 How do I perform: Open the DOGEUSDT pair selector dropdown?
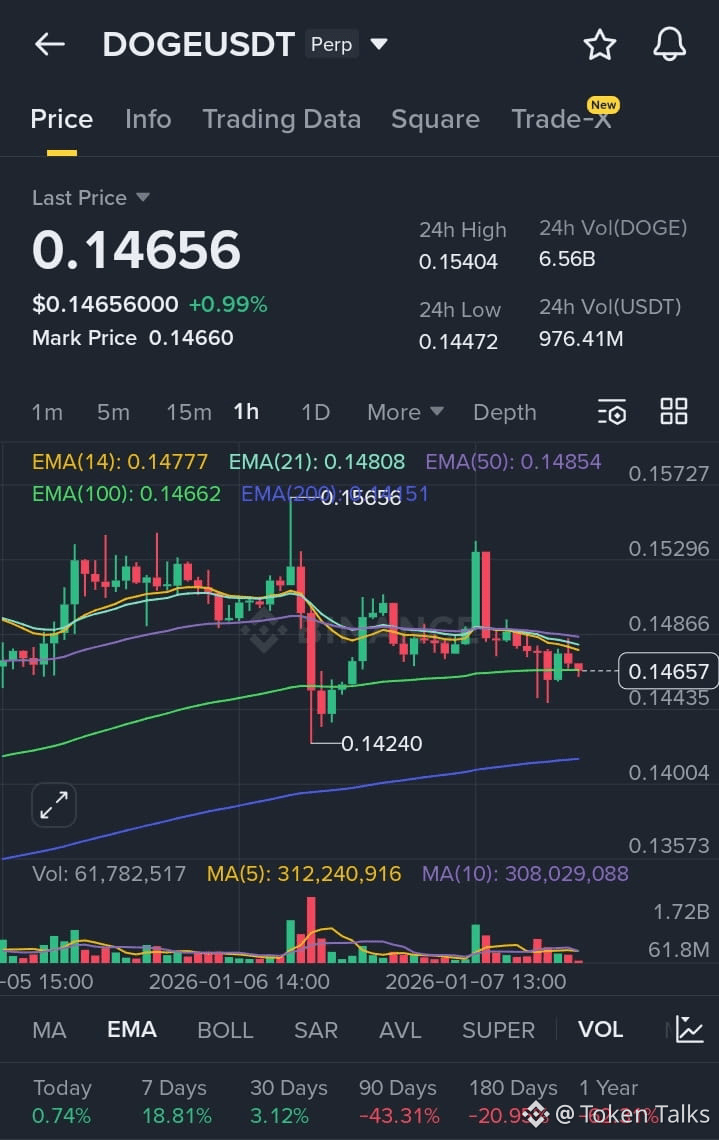378,44
